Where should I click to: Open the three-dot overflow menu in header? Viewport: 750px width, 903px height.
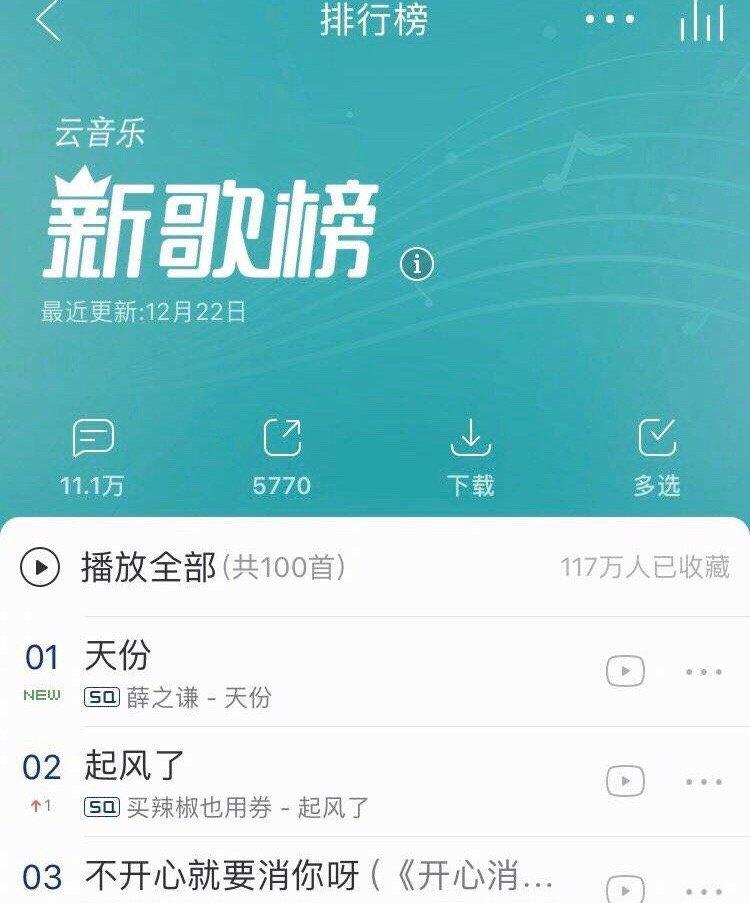(609, 20)
